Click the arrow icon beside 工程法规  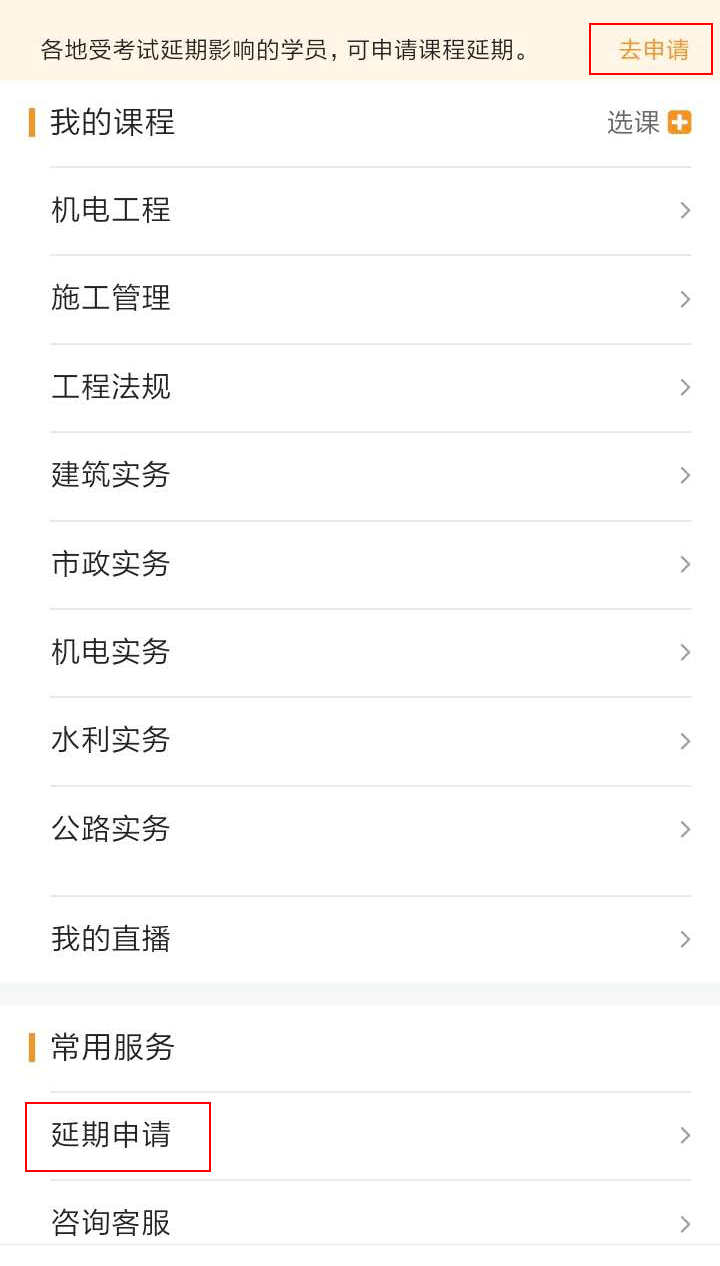(x=684, y=387)
